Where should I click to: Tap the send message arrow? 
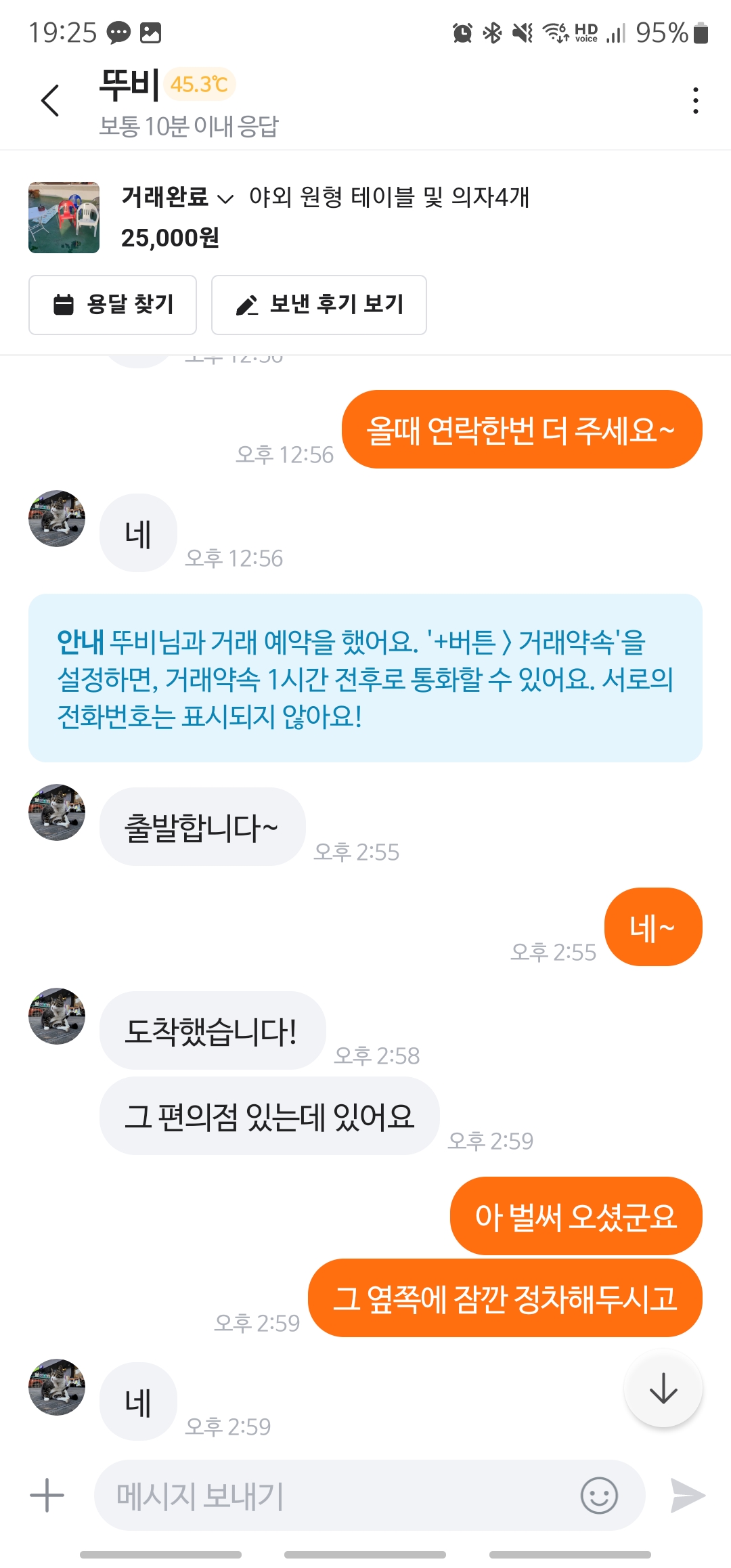click(688, 1495)
